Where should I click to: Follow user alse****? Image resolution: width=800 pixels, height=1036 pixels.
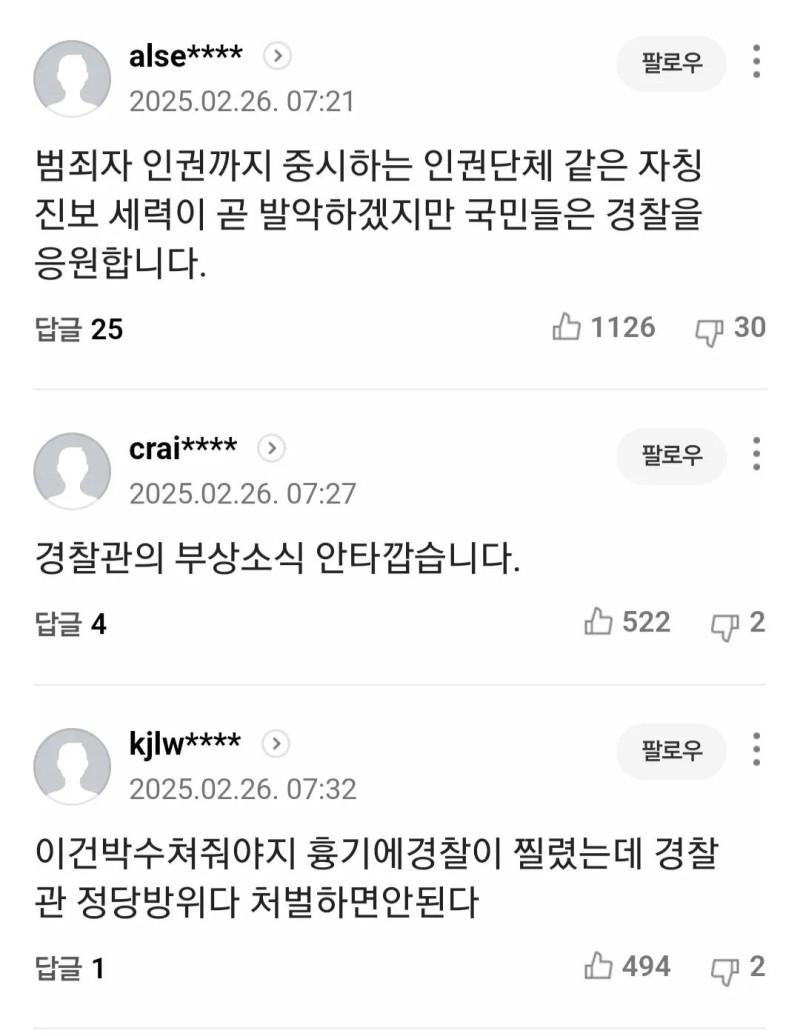[672, 65]
